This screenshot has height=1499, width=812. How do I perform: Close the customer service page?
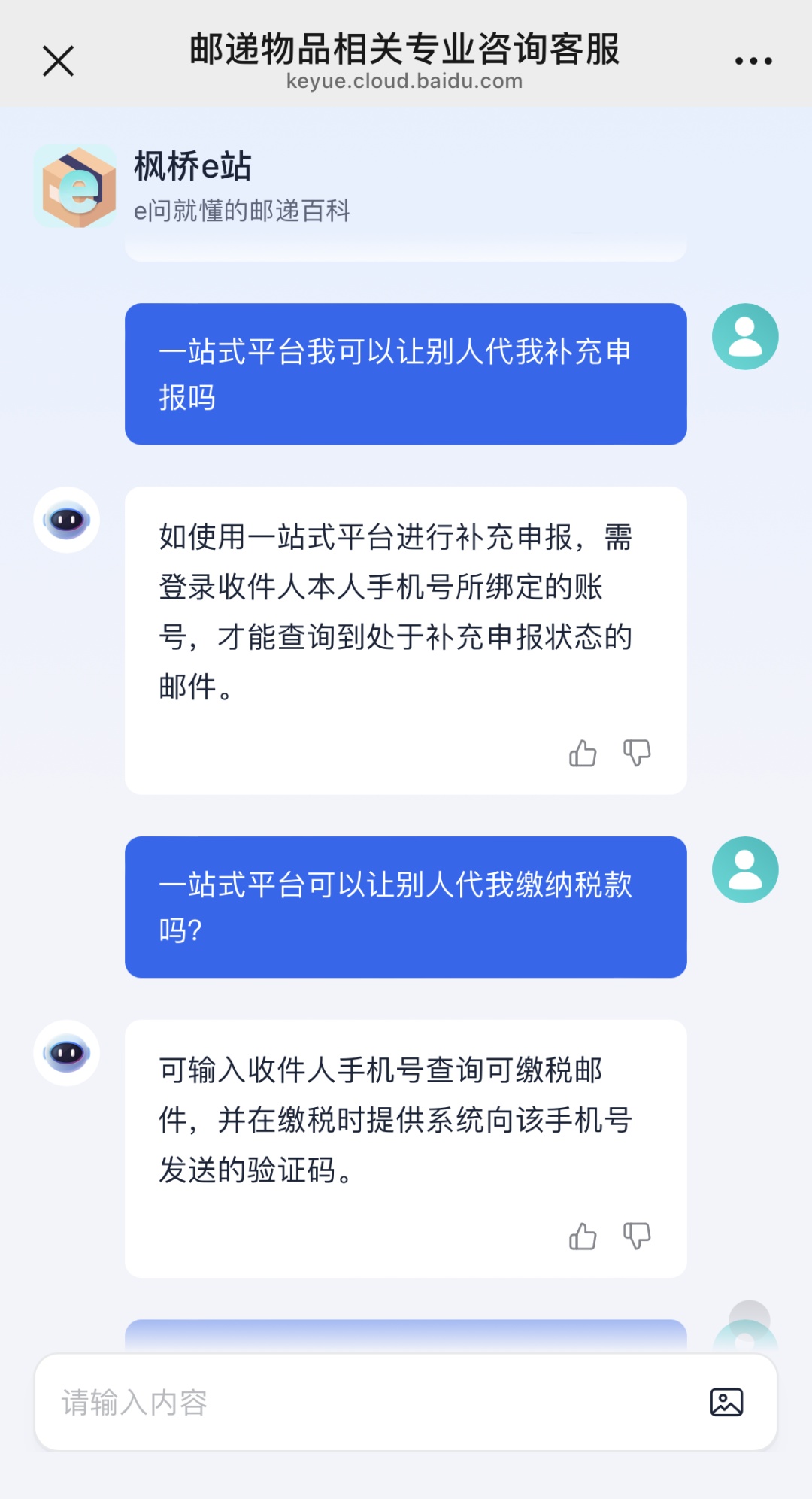coord(58,61)
